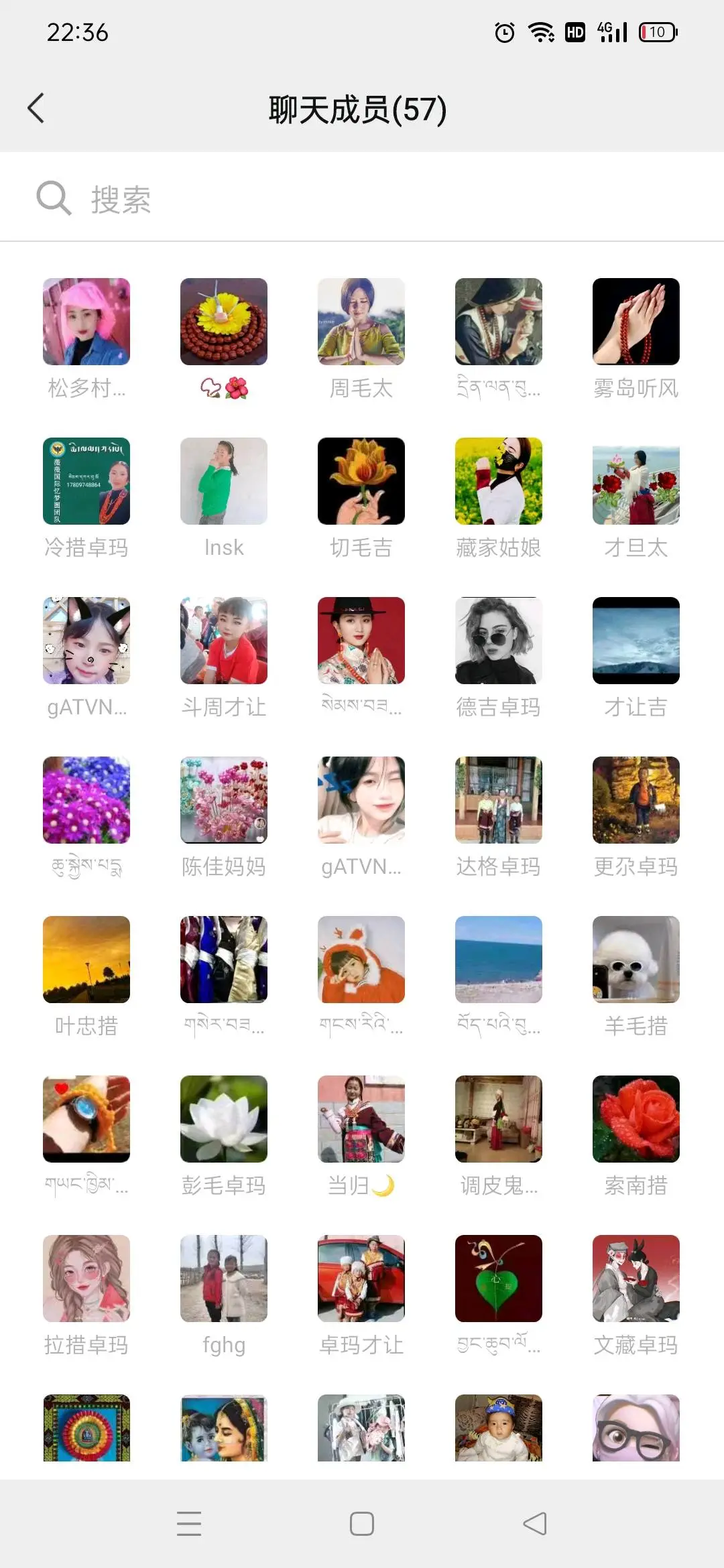The width and height of the screenshot is (724, 1568).
Task: View member 陈佳妈妈
Action: pyautogui.click(x=224, y=801)
